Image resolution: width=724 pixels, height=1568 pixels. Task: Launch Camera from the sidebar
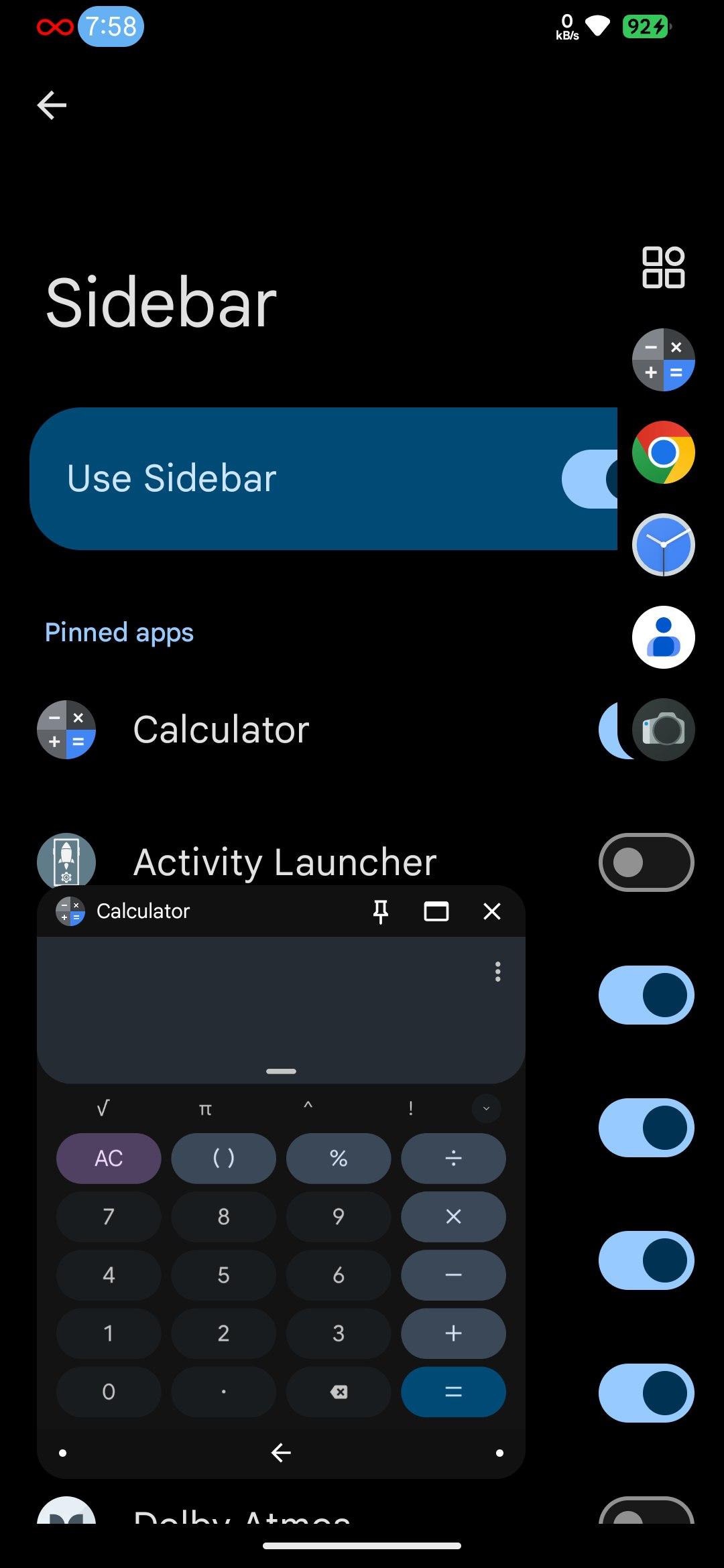coord(663,730)
